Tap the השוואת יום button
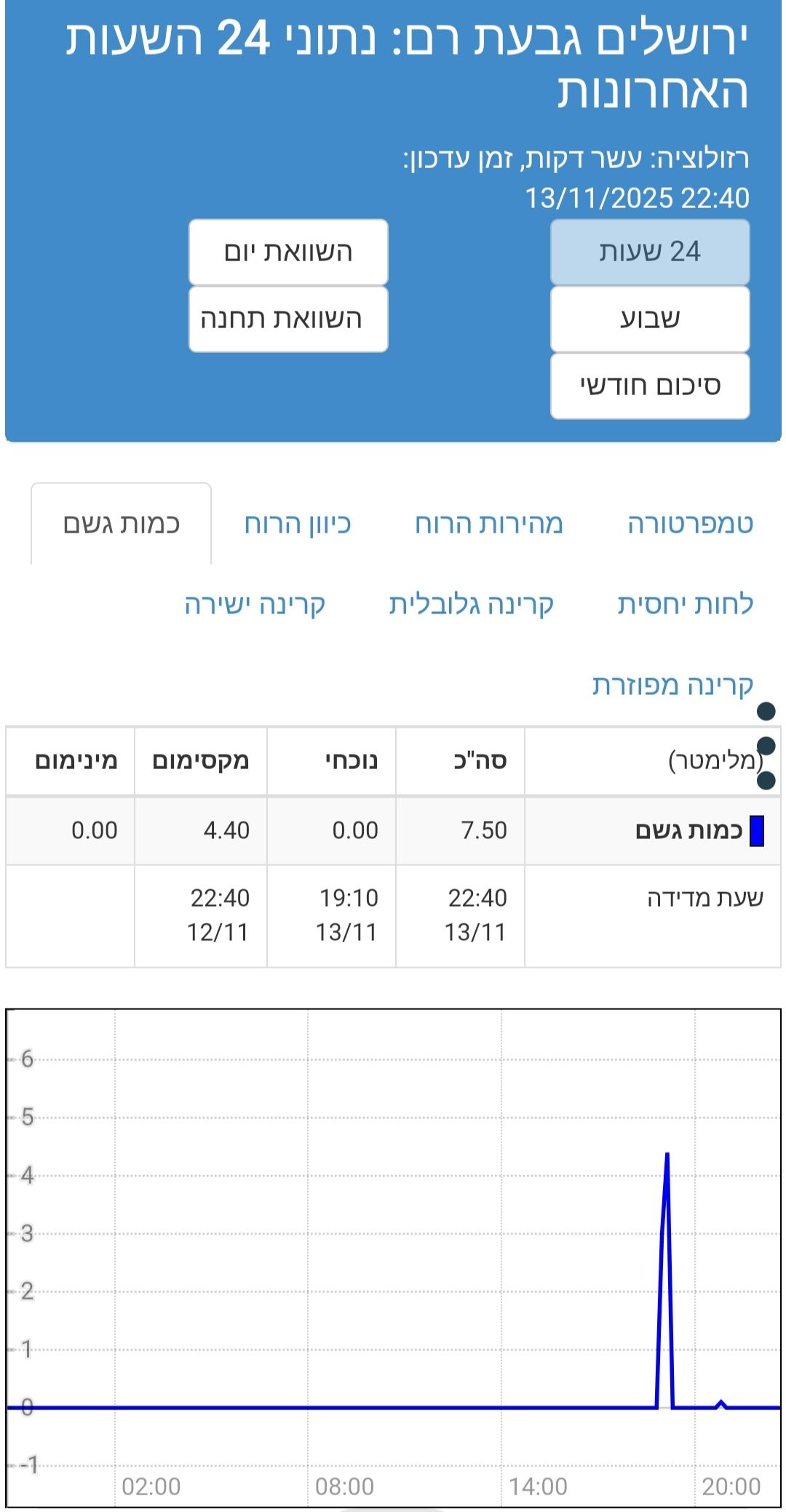786x1512 pixels. click(x=288, y=252)
